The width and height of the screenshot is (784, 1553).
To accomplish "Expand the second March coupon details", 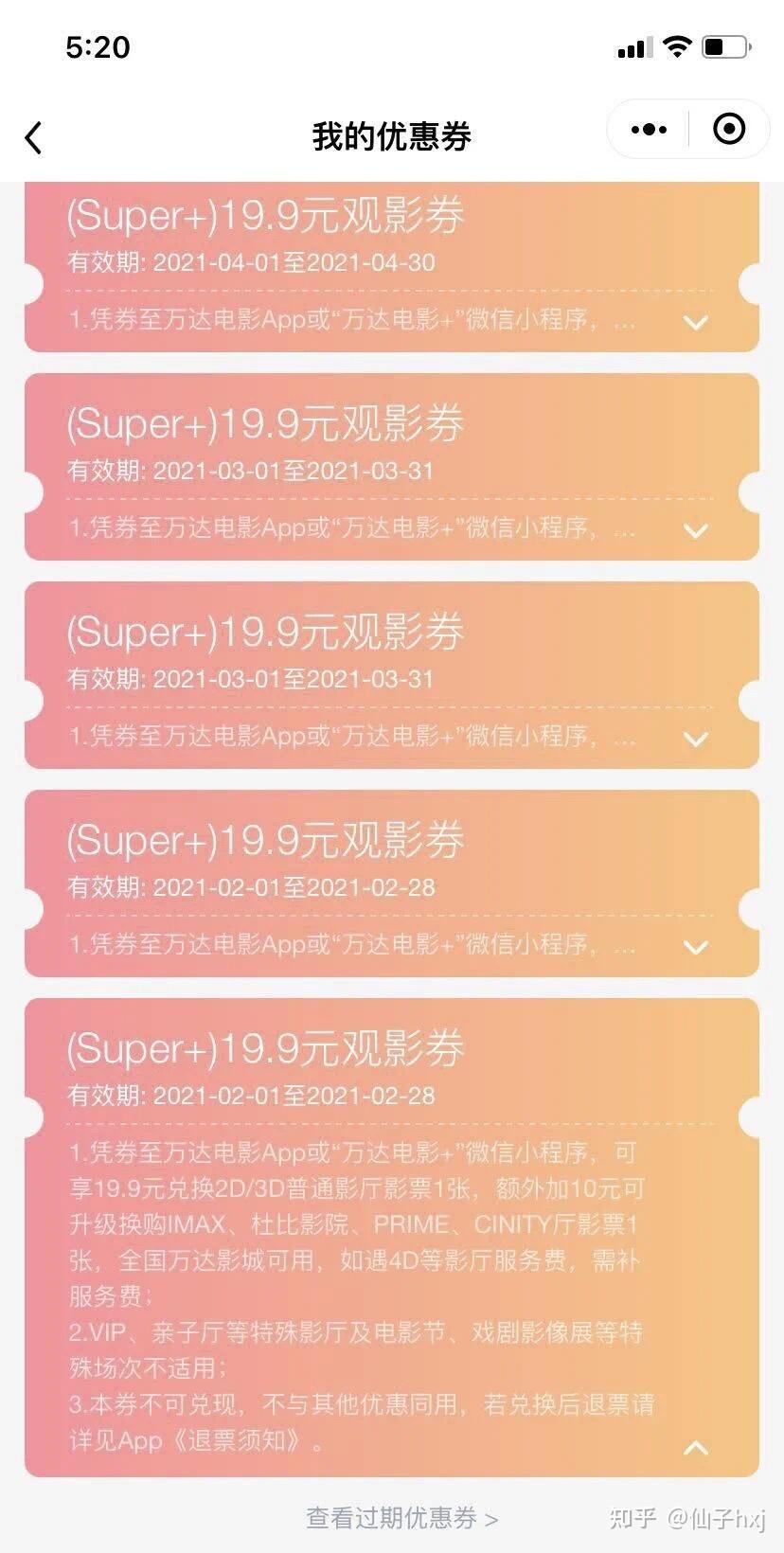I will [x=698, y=739].
